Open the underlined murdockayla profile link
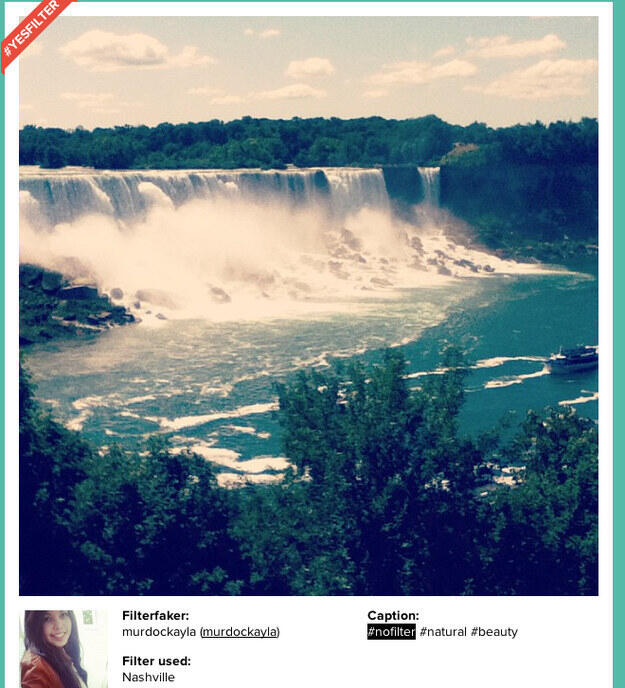This screenshot has height=688, width=625. point(239,632)
